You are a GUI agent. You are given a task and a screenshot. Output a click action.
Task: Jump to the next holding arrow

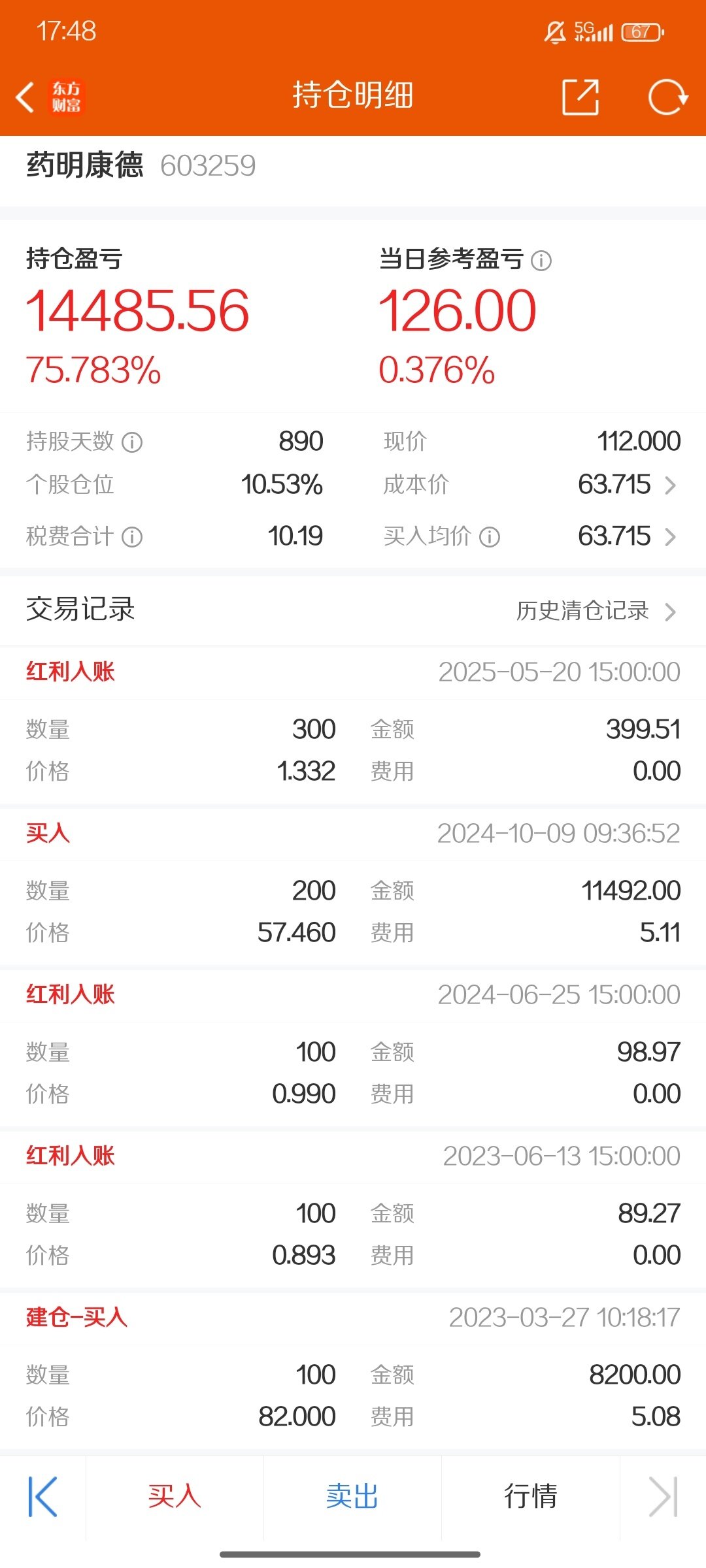click(x=663, y=1496)
